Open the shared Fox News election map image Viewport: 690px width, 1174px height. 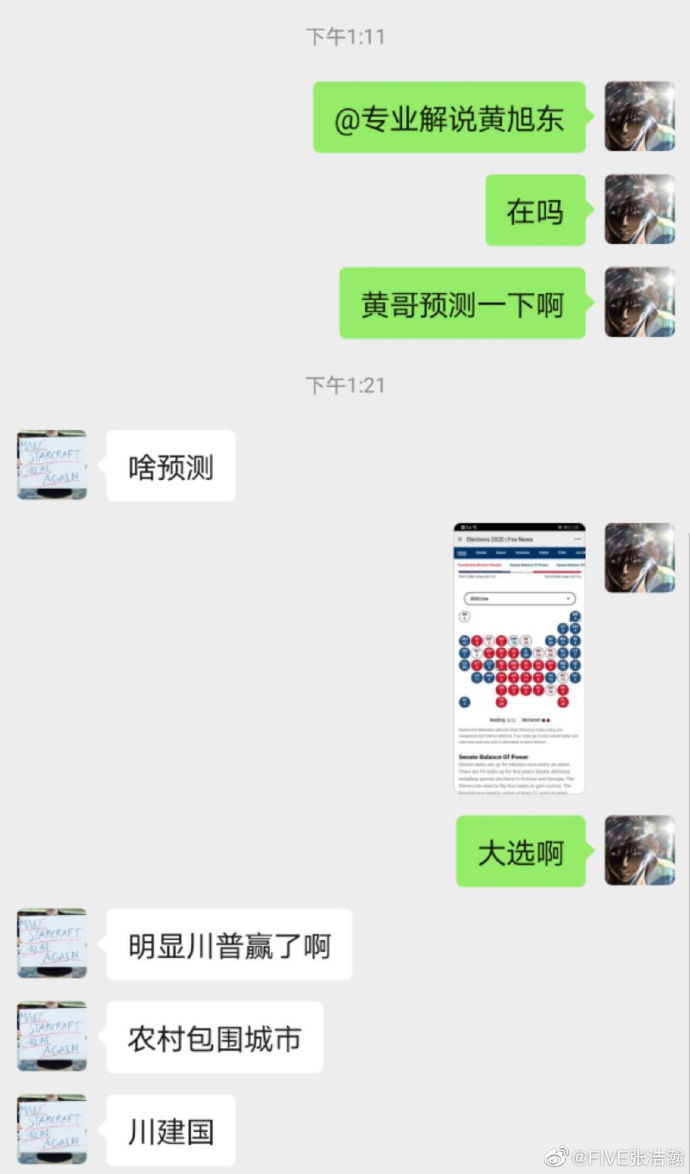519,658
